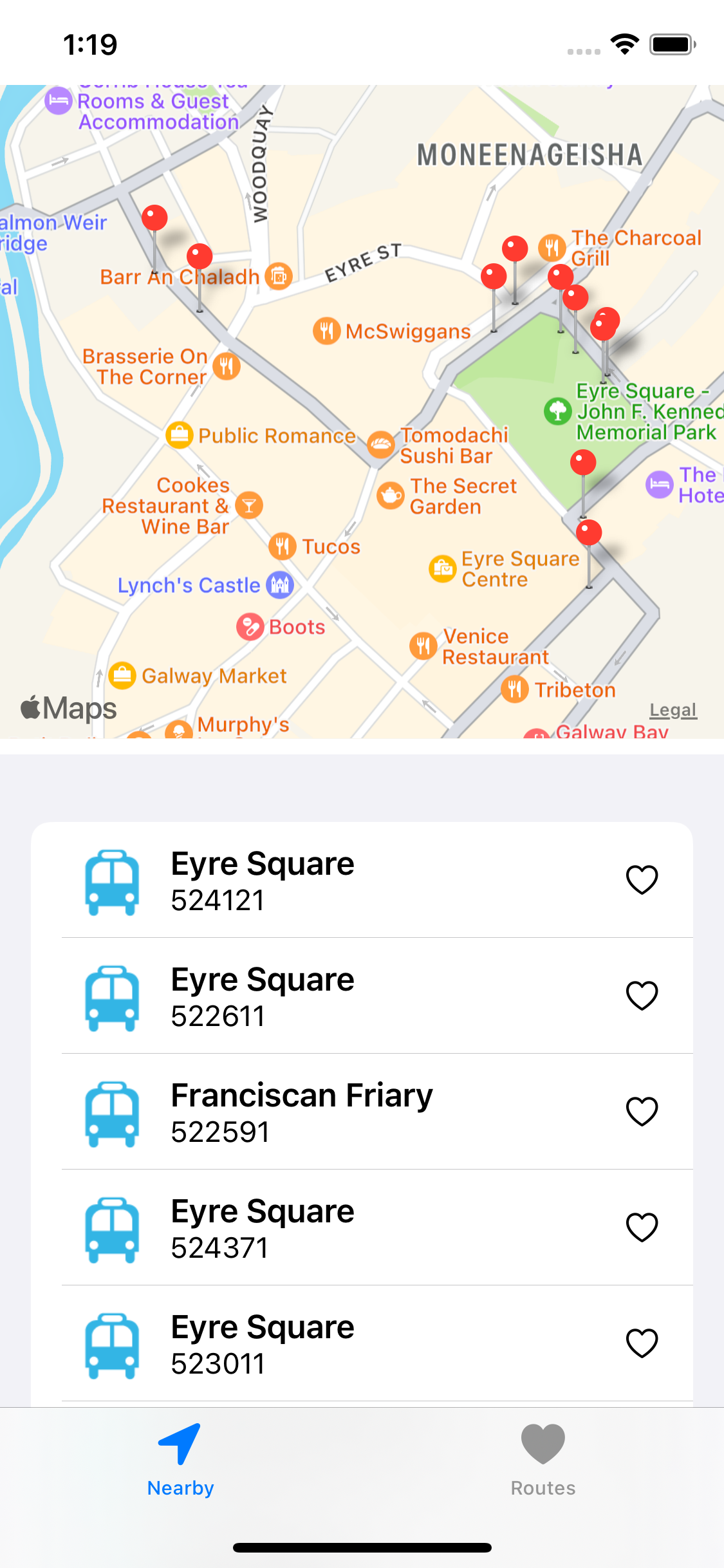Viewport: 724px width, 1568px height.
Task: Open the Eyre Square 524371 bus stop
Action: click(362, 1227)
